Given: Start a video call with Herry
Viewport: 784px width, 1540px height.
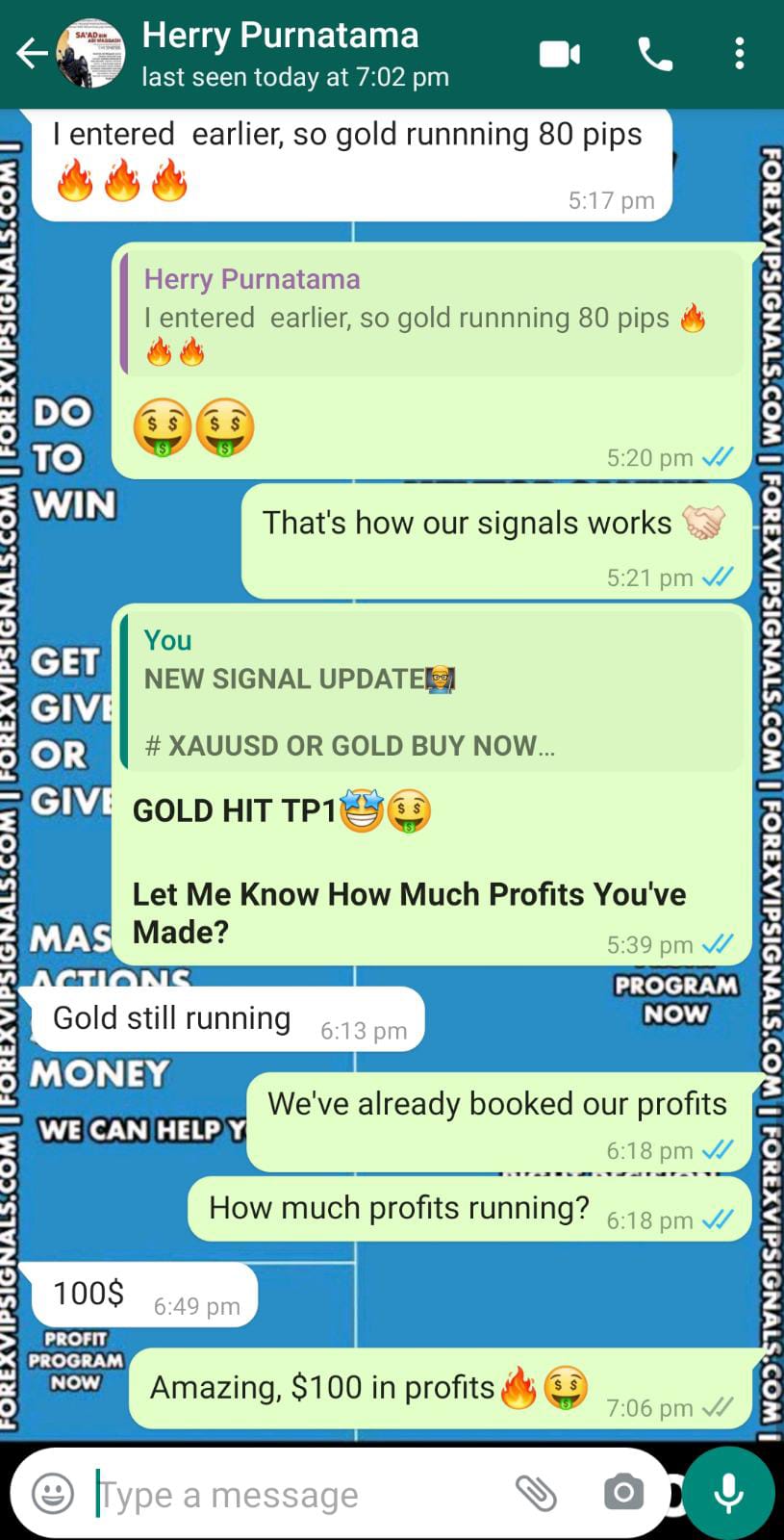Looking at the screenshot, I should (x=559, y=54).
